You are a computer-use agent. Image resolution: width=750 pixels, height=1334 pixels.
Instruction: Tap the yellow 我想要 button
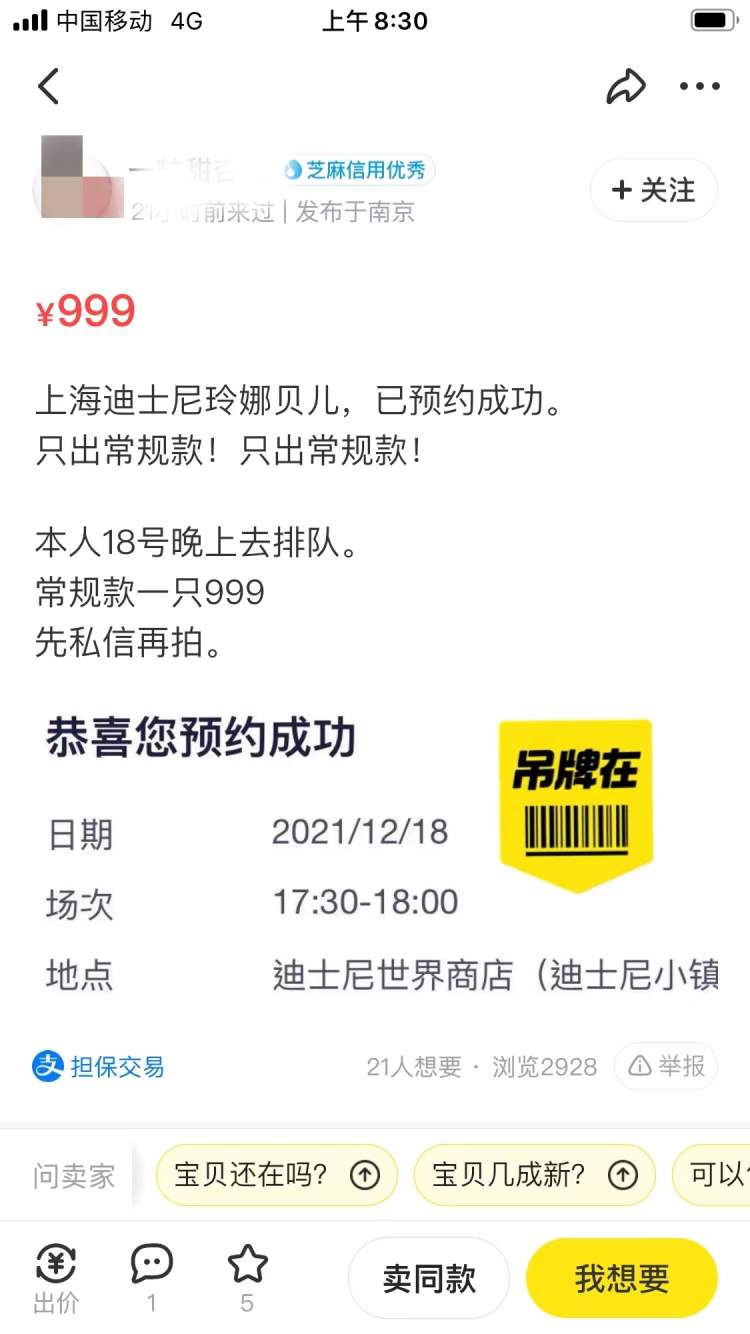[x=621, y=1278]
